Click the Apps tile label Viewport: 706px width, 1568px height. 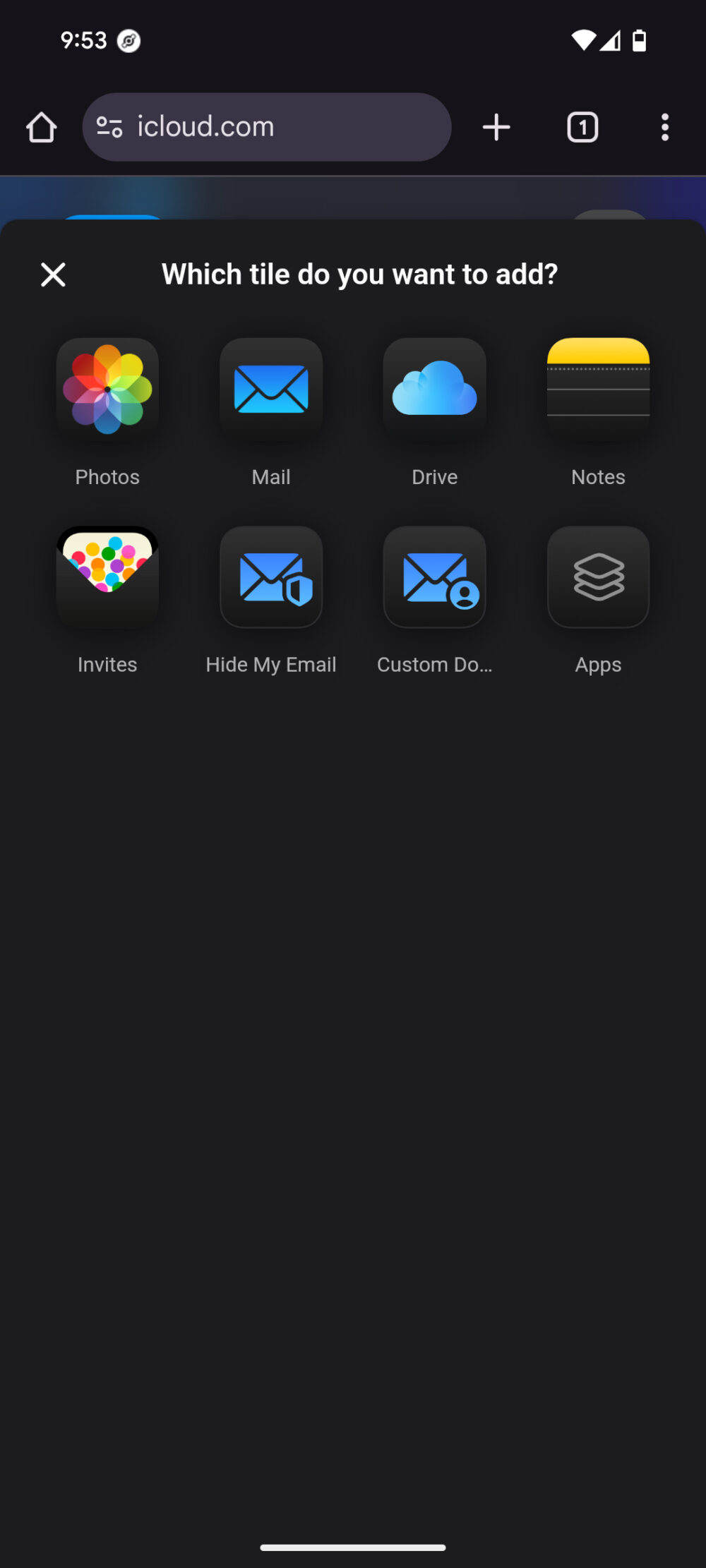pyautogui.click(x=598, y=663)
